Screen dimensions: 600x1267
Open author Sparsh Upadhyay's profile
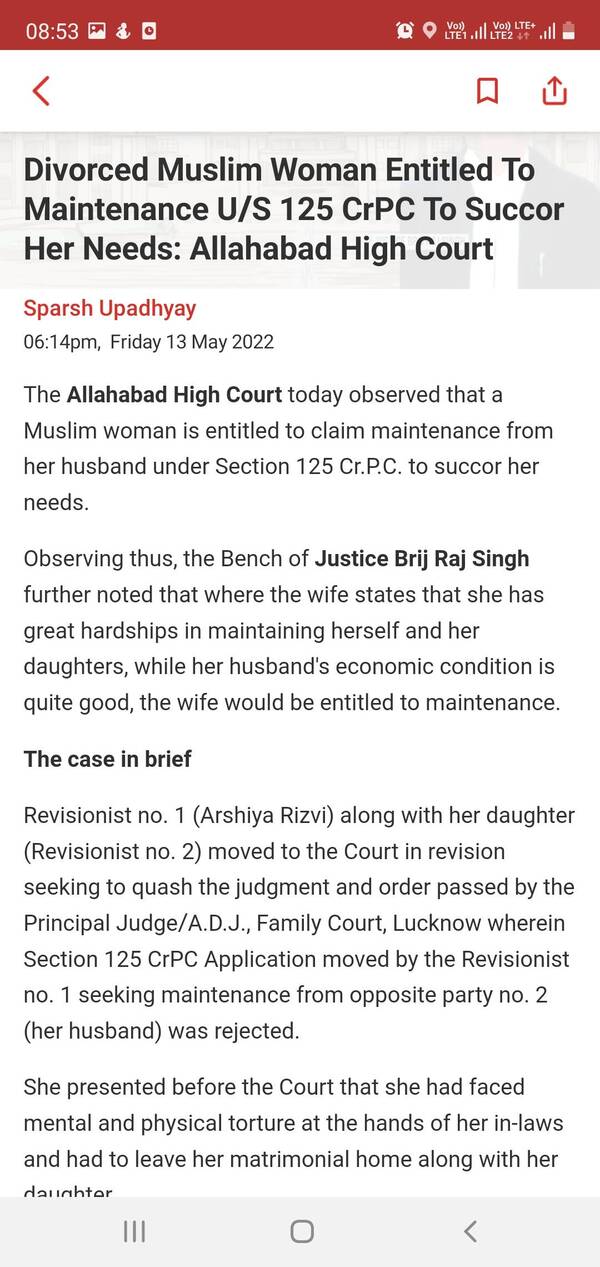click(x=110, y=308)
